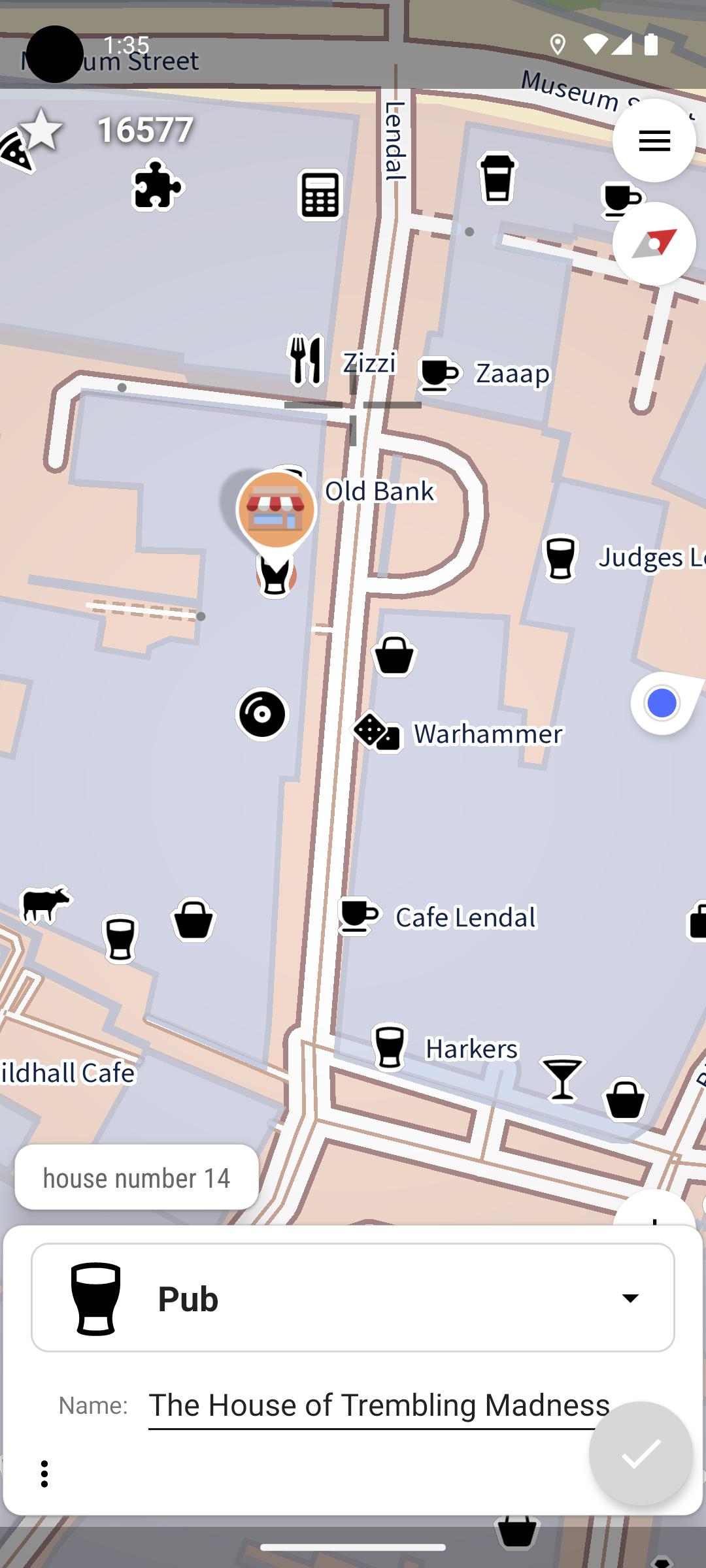Expand the Pub type dropdown
The image size is (706, 1568).
[353, 1298]
